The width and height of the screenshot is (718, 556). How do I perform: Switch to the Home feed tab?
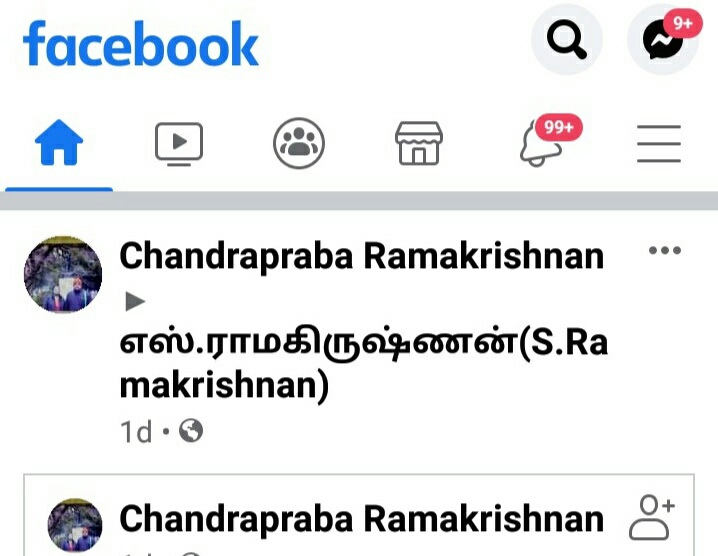(x=59, y=146)
